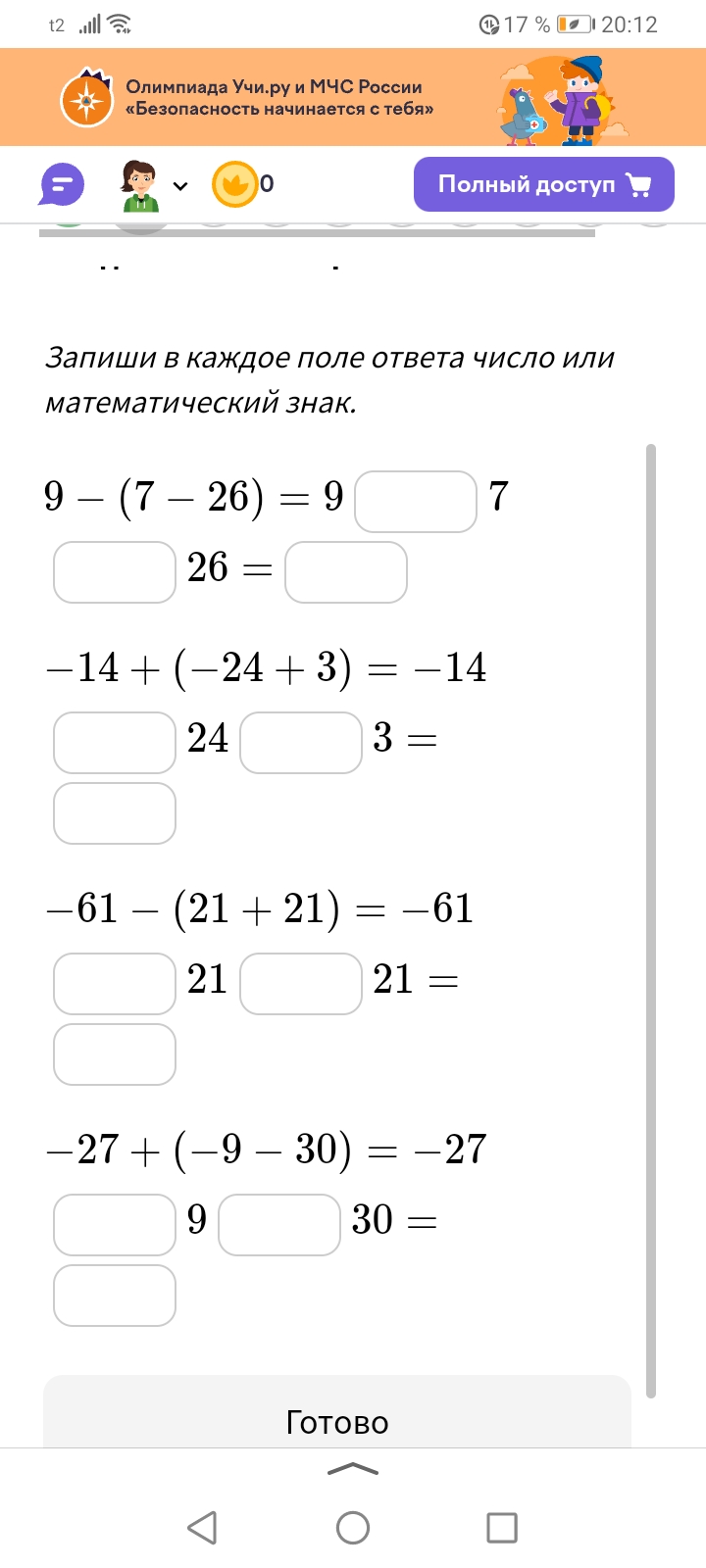This screenshot has height=1568, width=706.
Task: Select the answer field below 24 and 3
Action: tap(115, 813)
